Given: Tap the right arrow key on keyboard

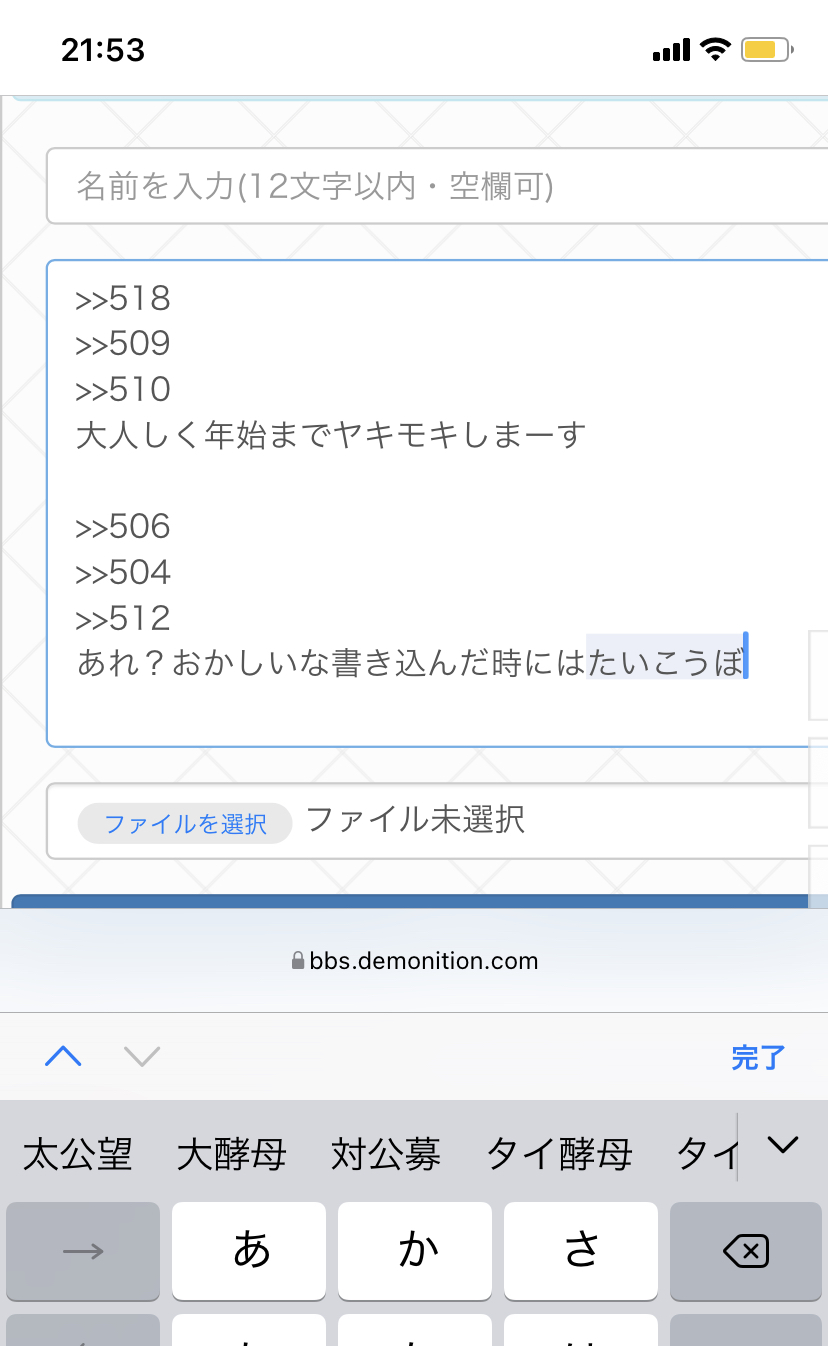Looking at the screenshot, I should point(83,1250).
